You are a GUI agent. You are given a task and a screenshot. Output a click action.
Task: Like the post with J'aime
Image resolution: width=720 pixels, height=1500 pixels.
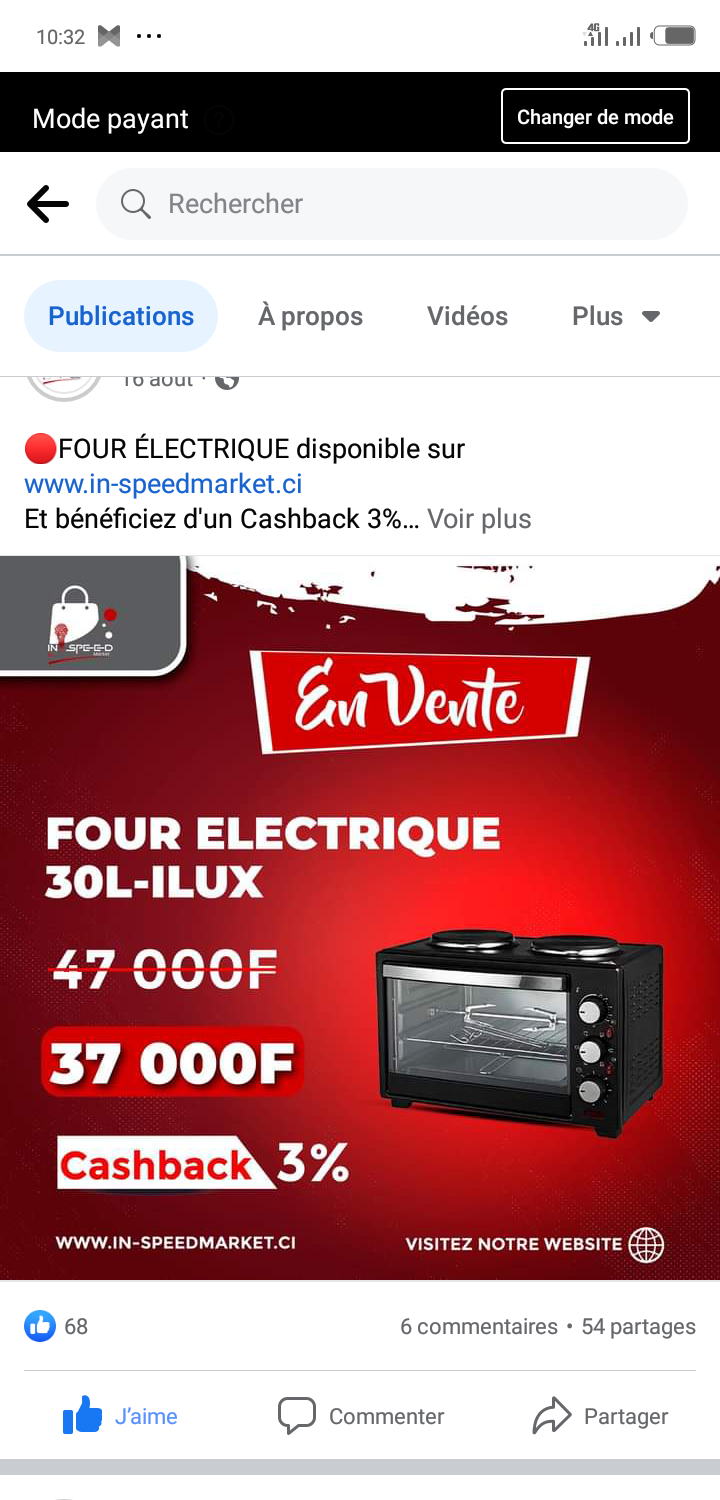120,1416
